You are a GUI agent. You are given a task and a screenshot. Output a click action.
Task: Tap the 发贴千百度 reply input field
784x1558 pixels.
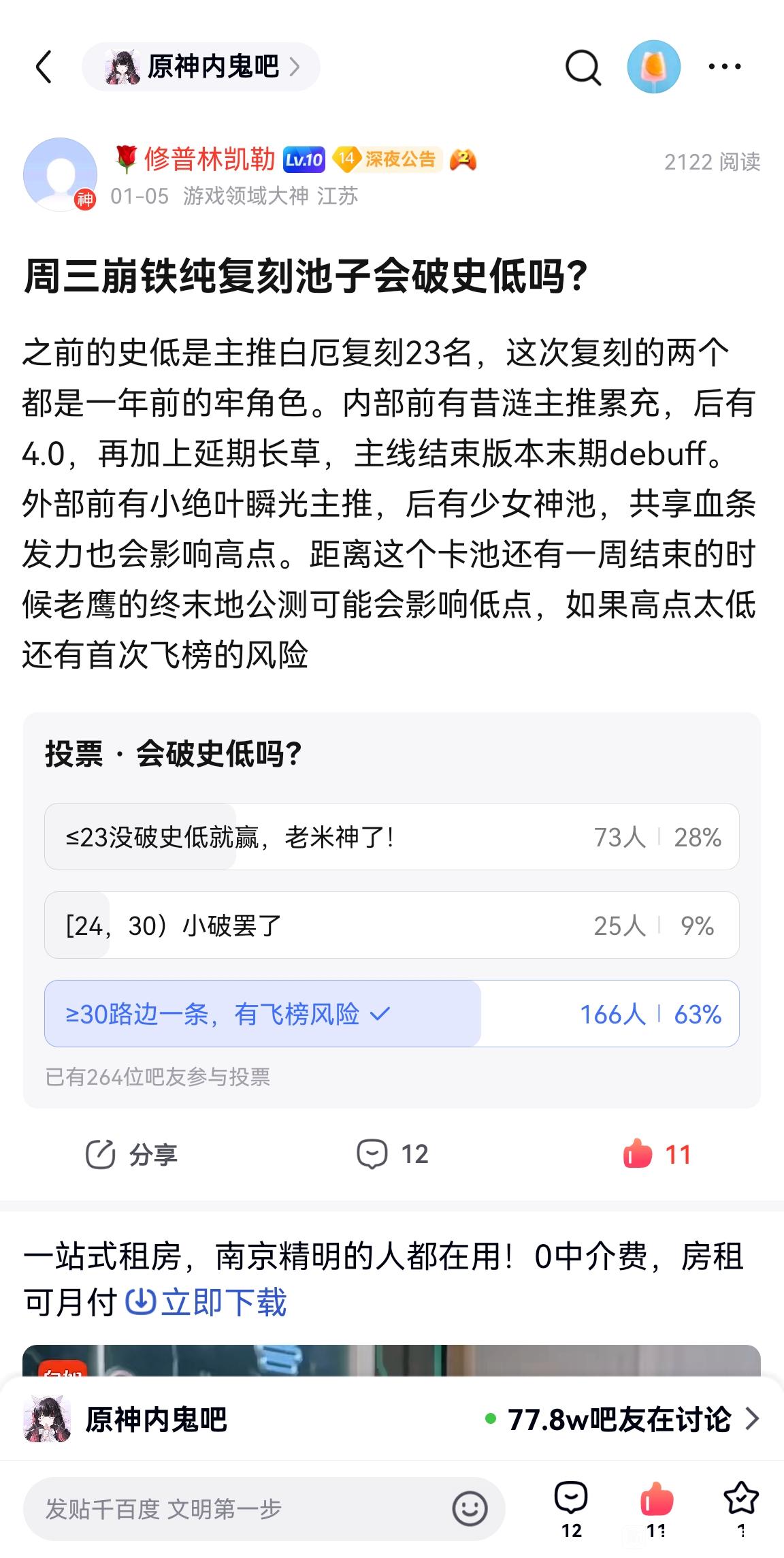pyautogui.click(x=231, y=1510)
